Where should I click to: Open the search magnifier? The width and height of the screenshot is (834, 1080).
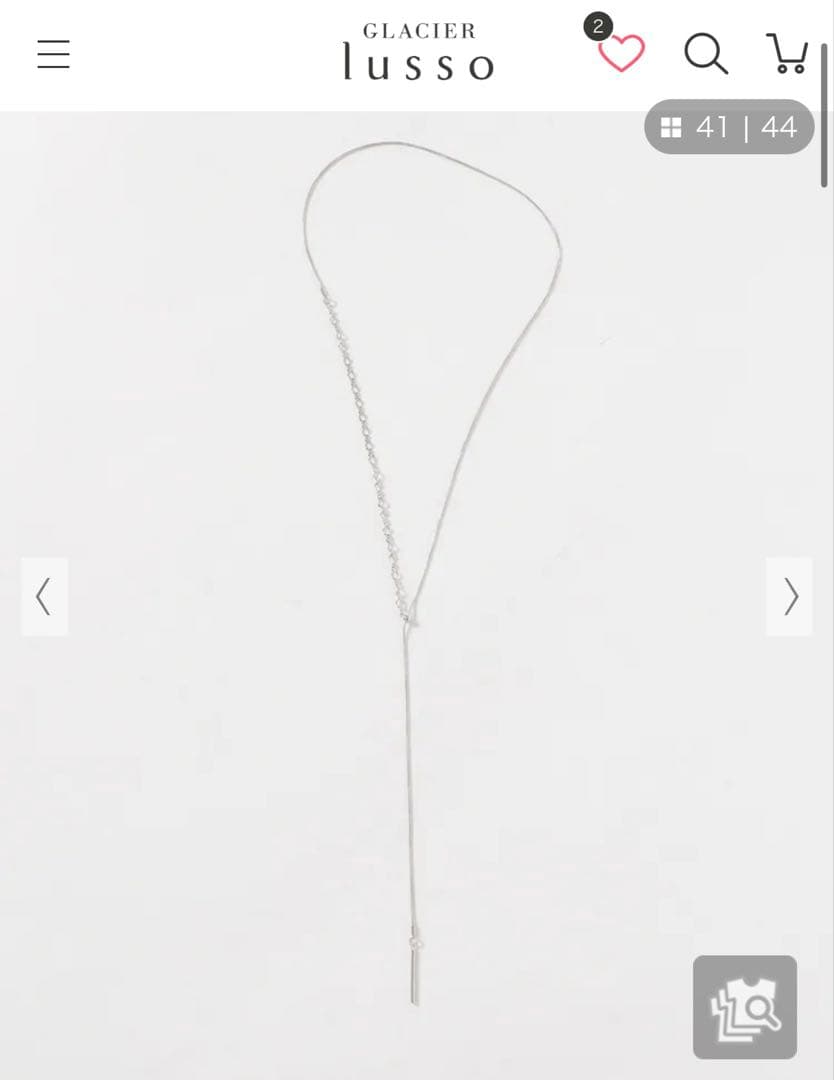pyautogui.click(x=706, y=53)
